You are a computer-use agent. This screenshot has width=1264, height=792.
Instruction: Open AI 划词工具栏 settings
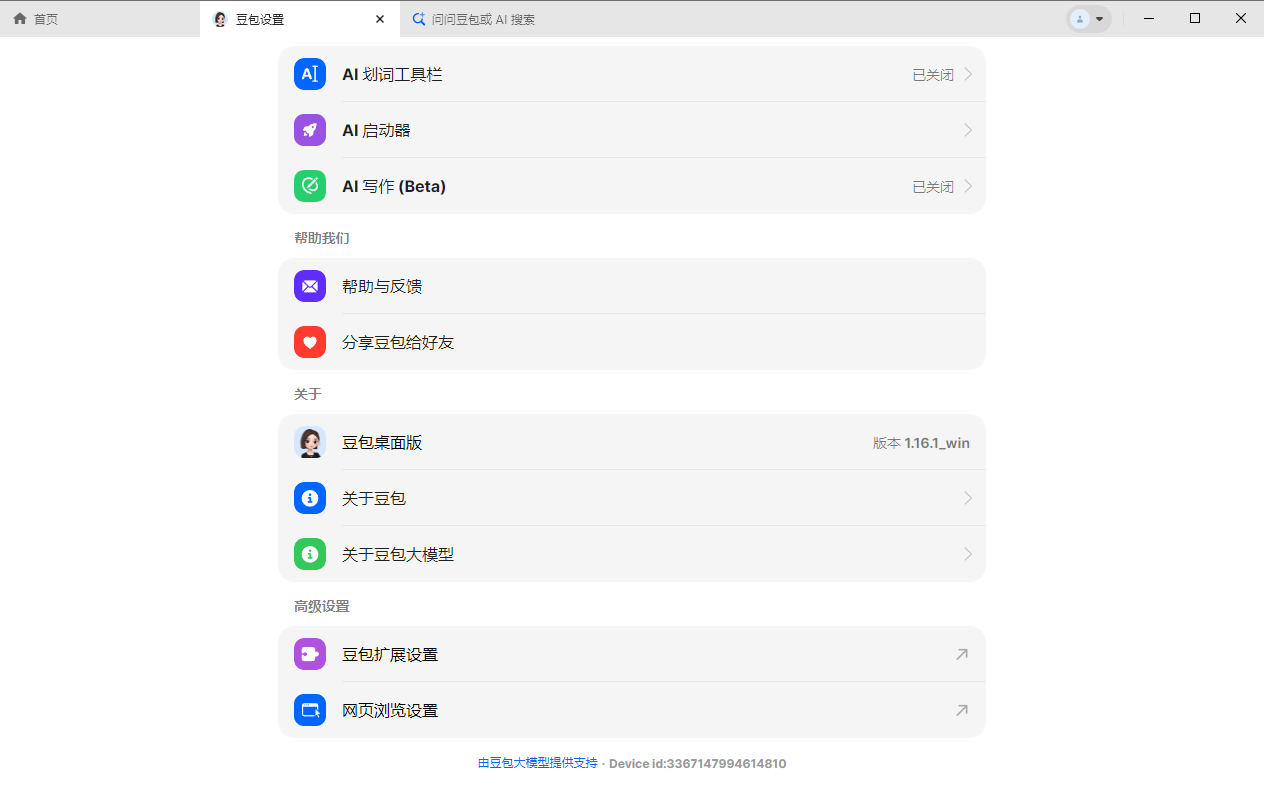[631, 74]
